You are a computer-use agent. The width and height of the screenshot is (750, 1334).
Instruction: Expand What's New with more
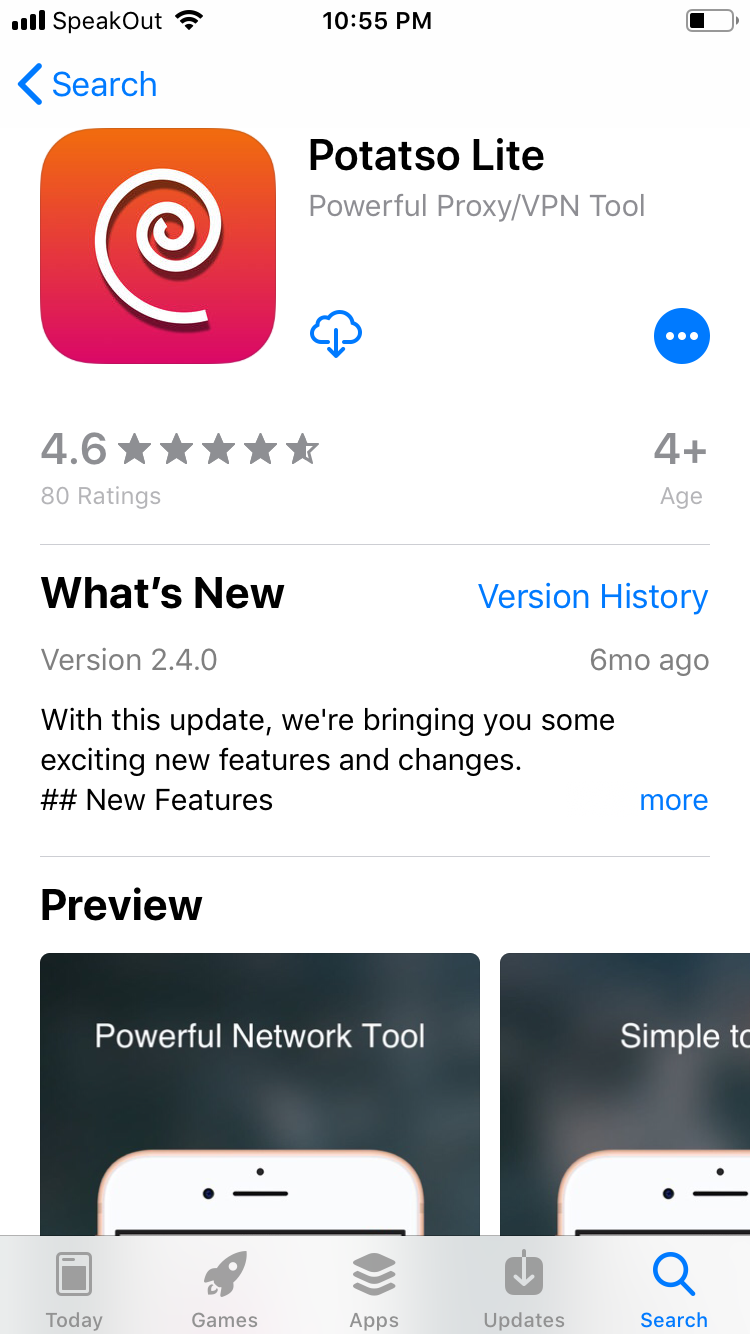click(673, 800)
